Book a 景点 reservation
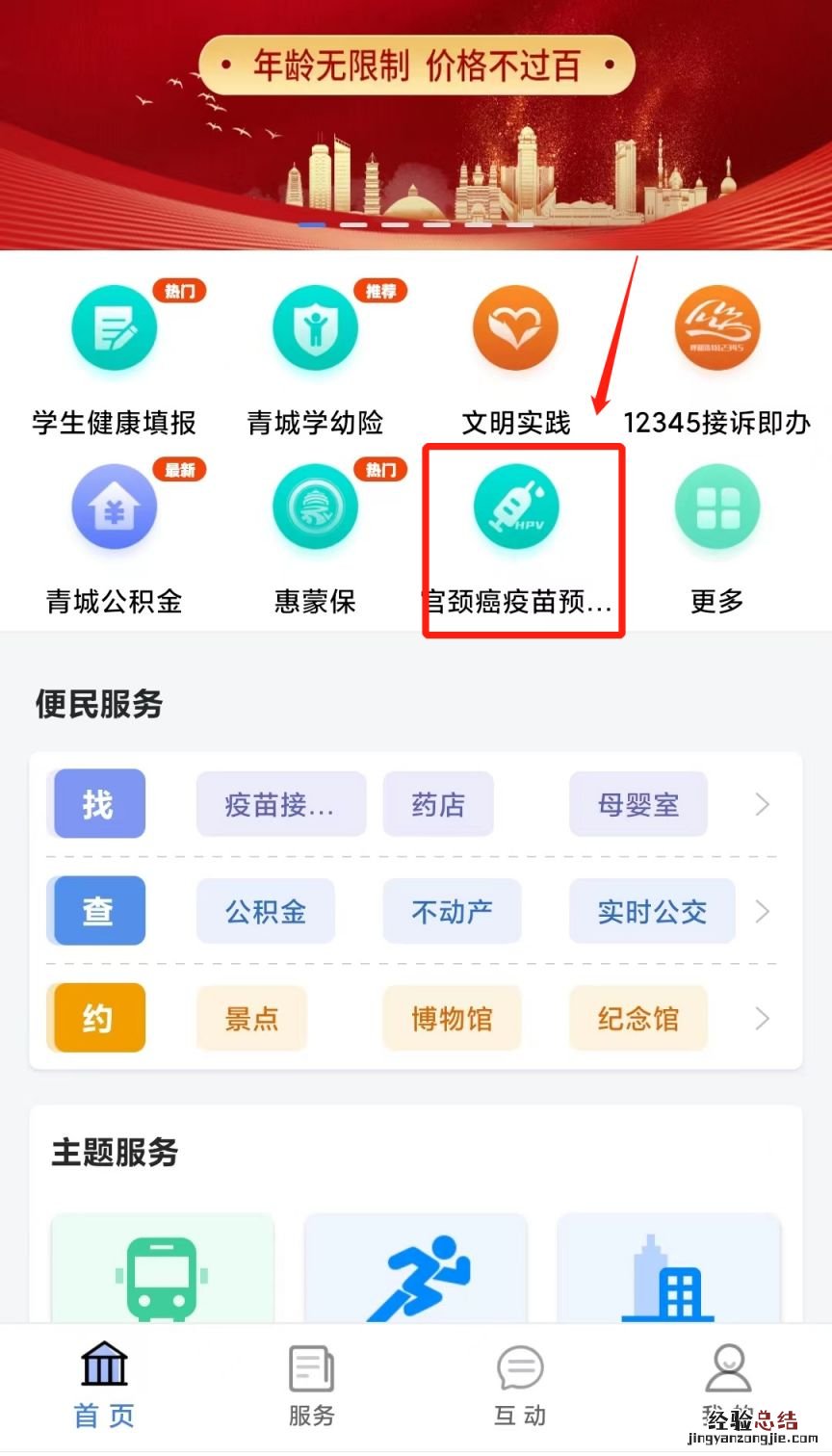This screenshot has width=832, height=1456. coord(251,1018)
